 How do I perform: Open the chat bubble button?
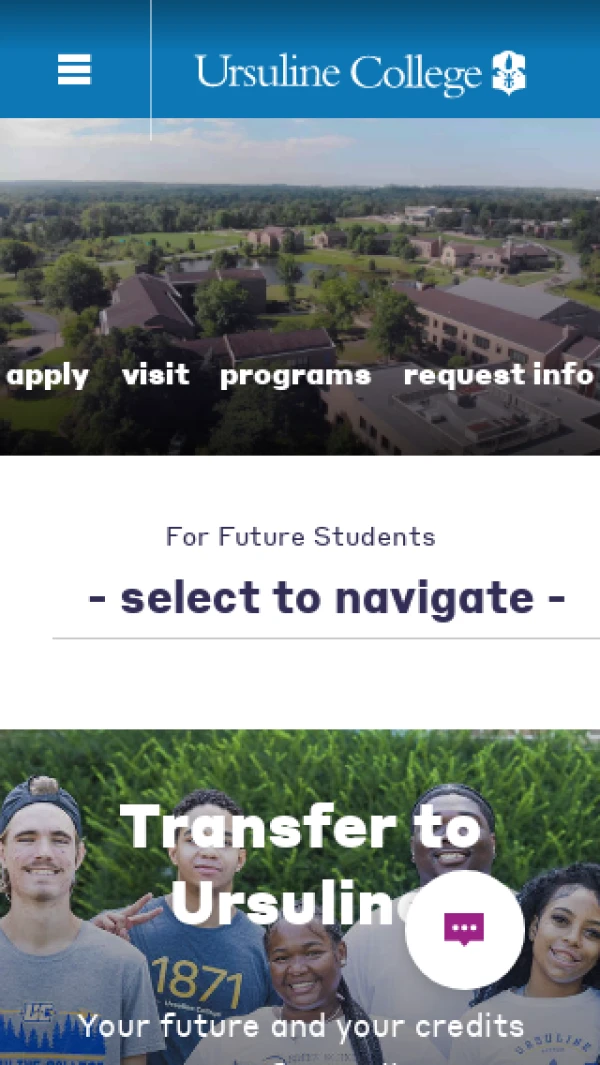[464, 929]
